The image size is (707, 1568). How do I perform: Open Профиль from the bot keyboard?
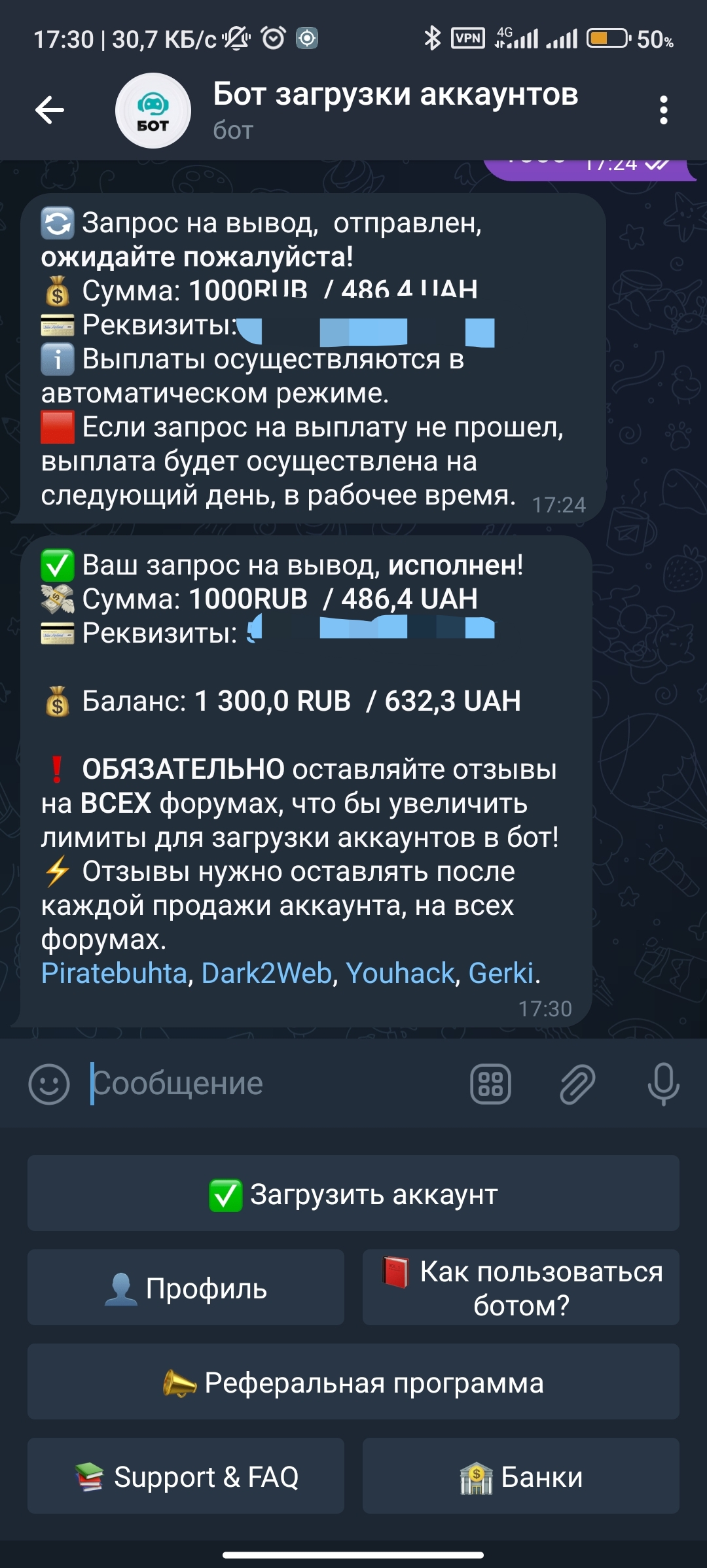coord(186,1288)
